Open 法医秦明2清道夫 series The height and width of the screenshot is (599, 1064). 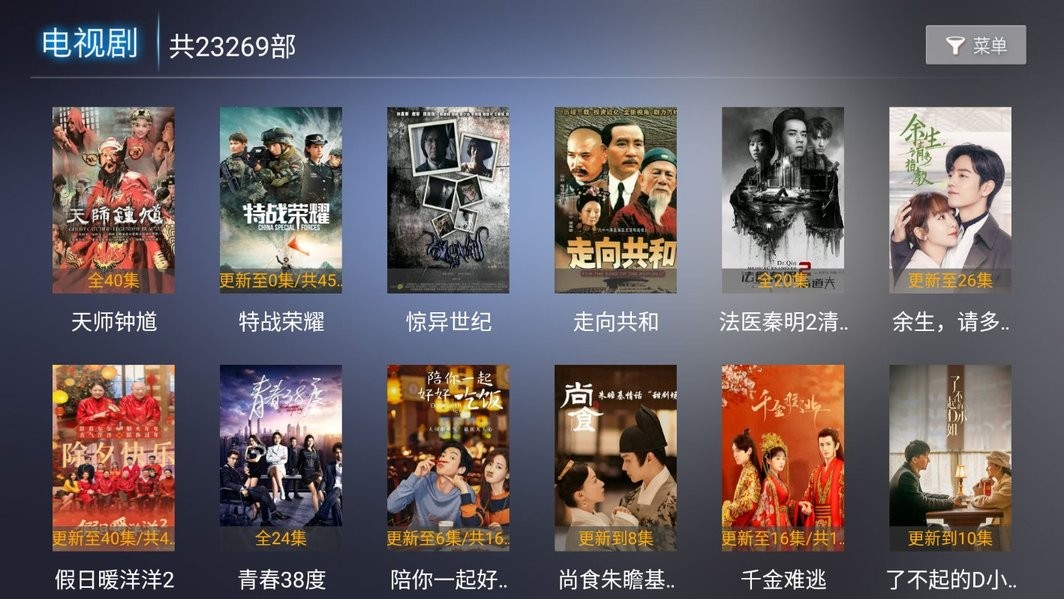coord(783,200)
